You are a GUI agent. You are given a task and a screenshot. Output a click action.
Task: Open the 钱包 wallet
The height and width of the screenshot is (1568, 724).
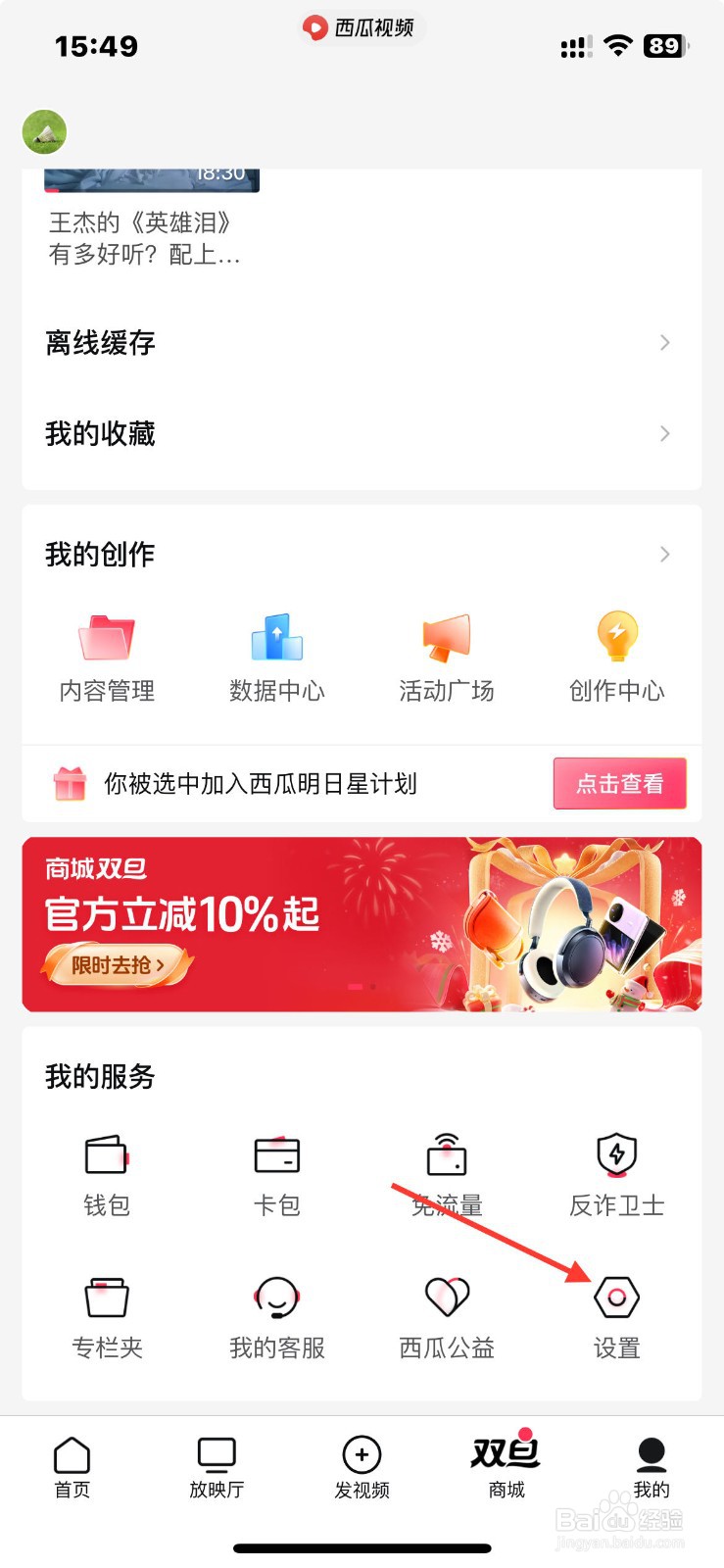106,1174
